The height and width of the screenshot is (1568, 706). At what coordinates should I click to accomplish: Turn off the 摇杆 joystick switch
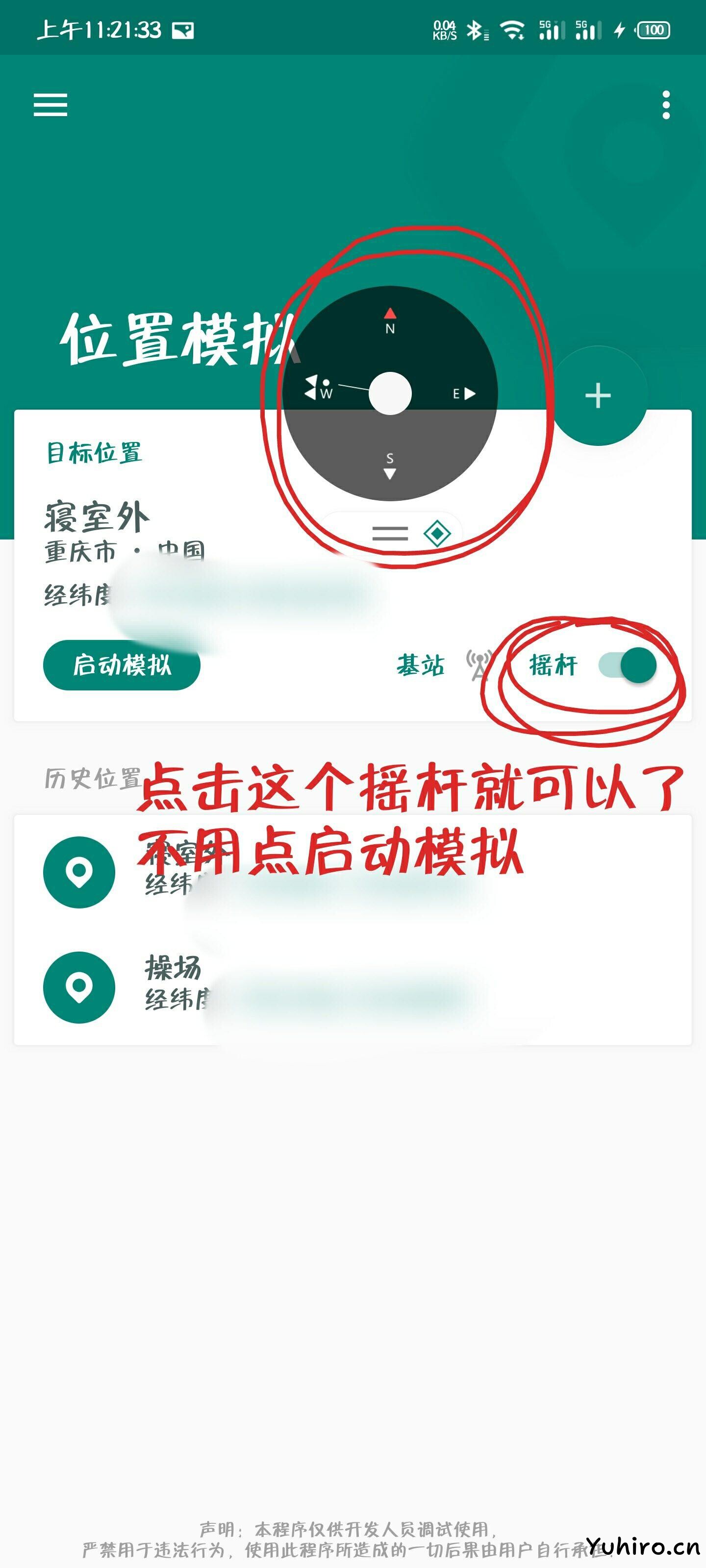[628, 665]
